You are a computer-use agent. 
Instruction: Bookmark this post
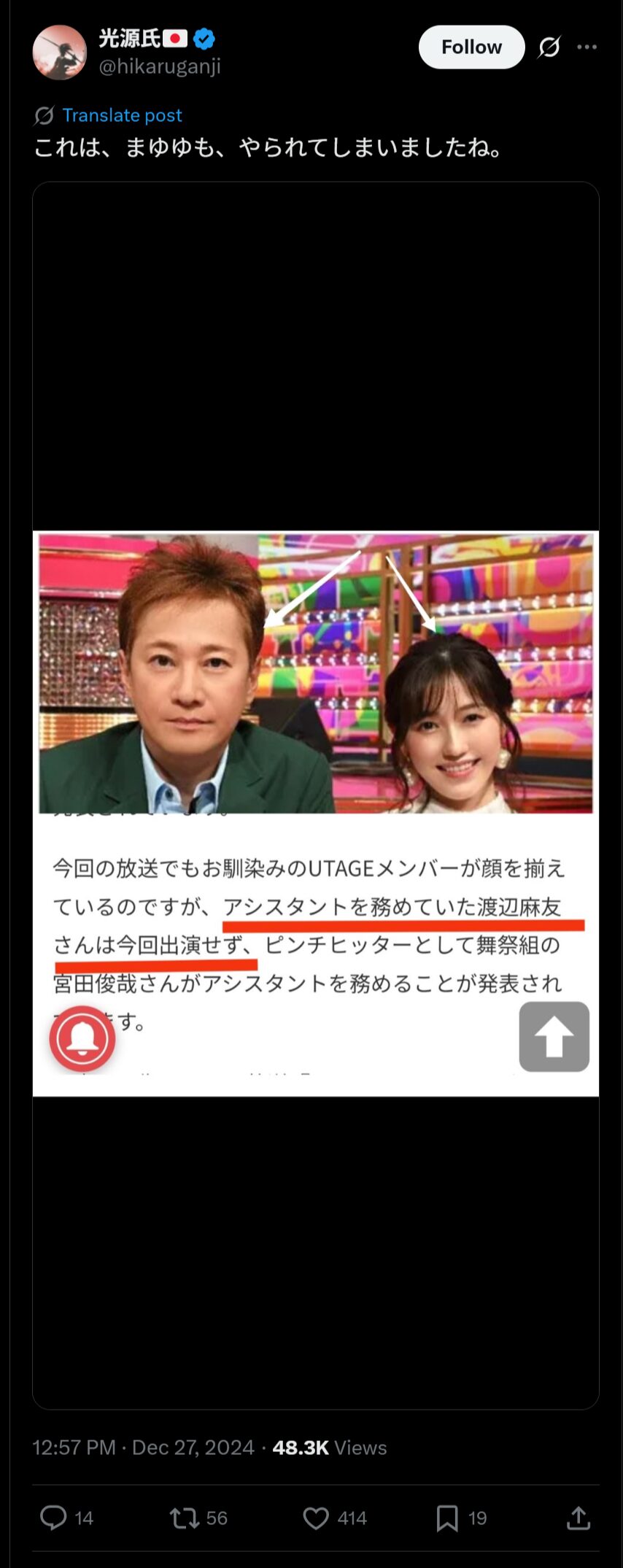point(446,1518)
